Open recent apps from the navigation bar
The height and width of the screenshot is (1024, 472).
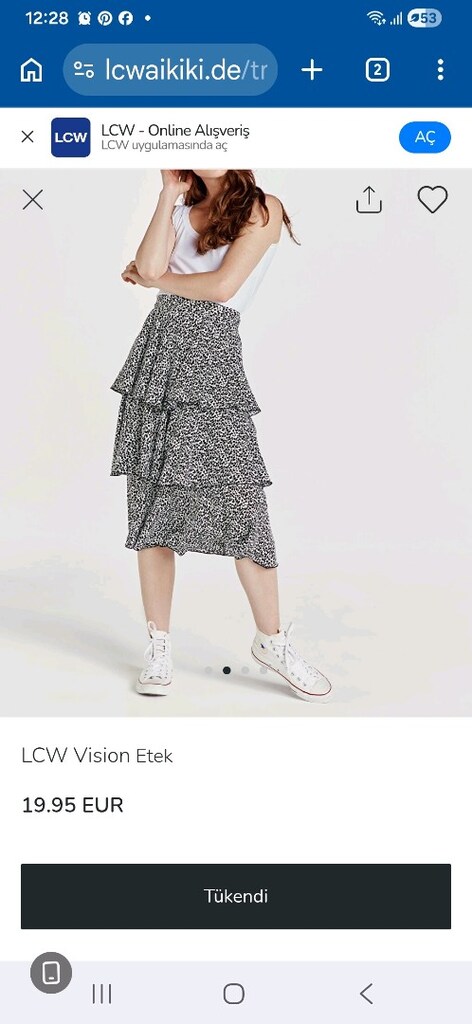(x=102, y=993)
